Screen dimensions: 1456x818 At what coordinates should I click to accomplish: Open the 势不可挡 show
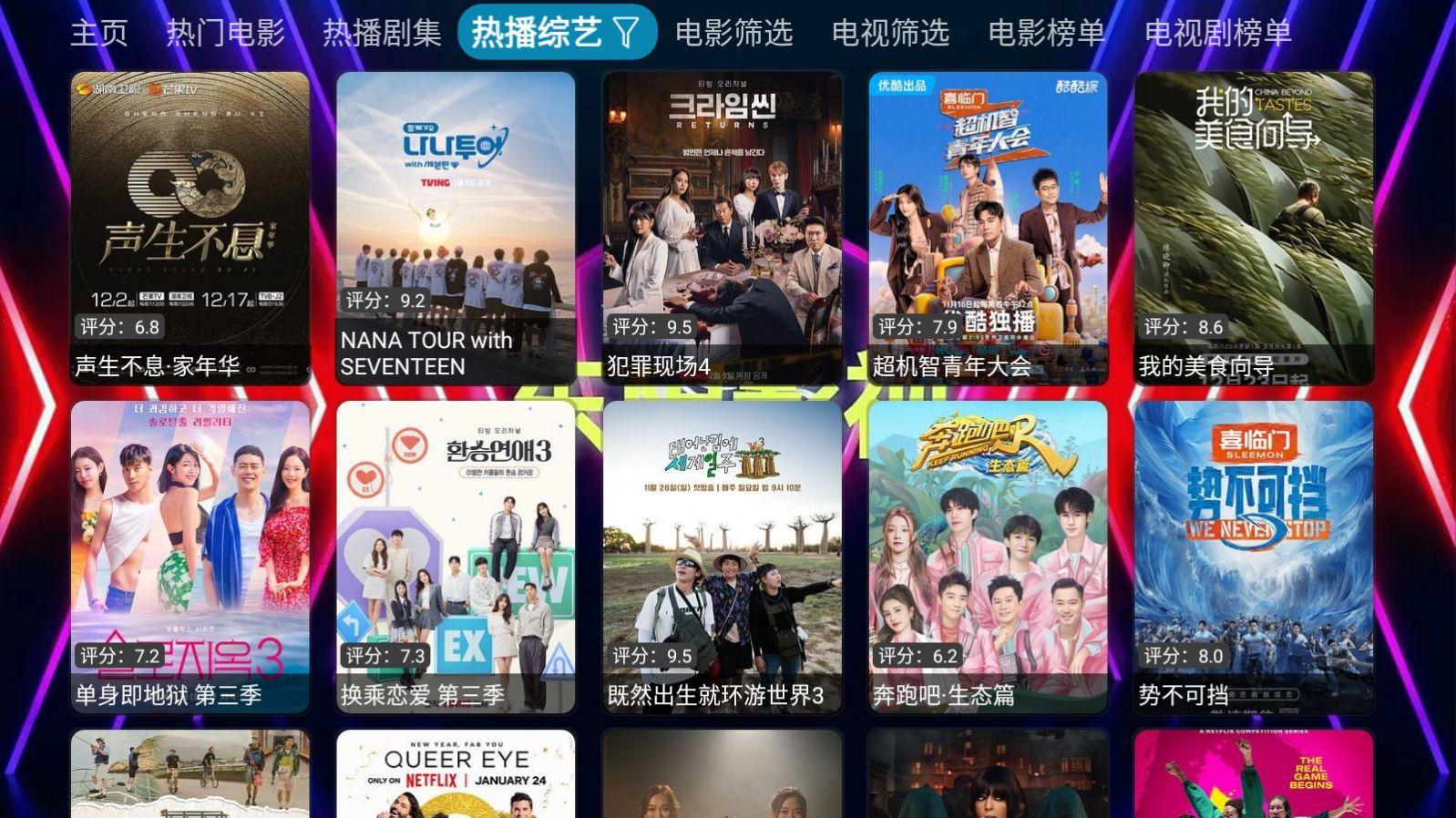[x=1253, y=557]
